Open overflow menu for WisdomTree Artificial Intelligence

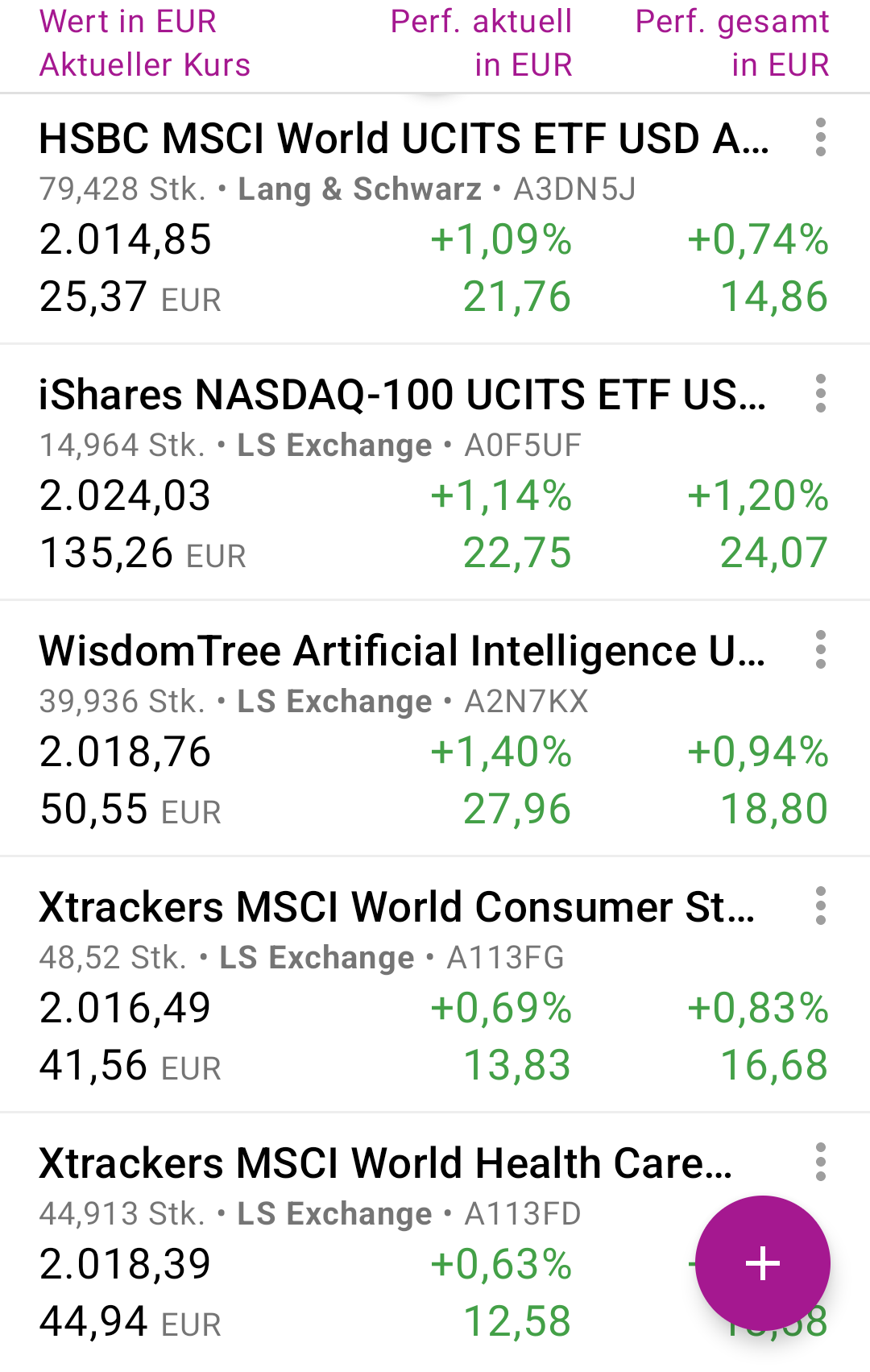click(x=820, y=650)
